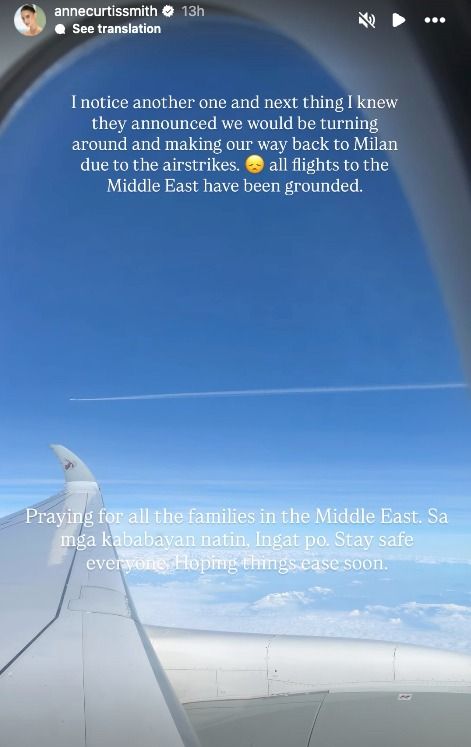Unmute the story sound
The height and width of the screenshot is (747, 471).
pyautogui.click(x=367, y=20)
